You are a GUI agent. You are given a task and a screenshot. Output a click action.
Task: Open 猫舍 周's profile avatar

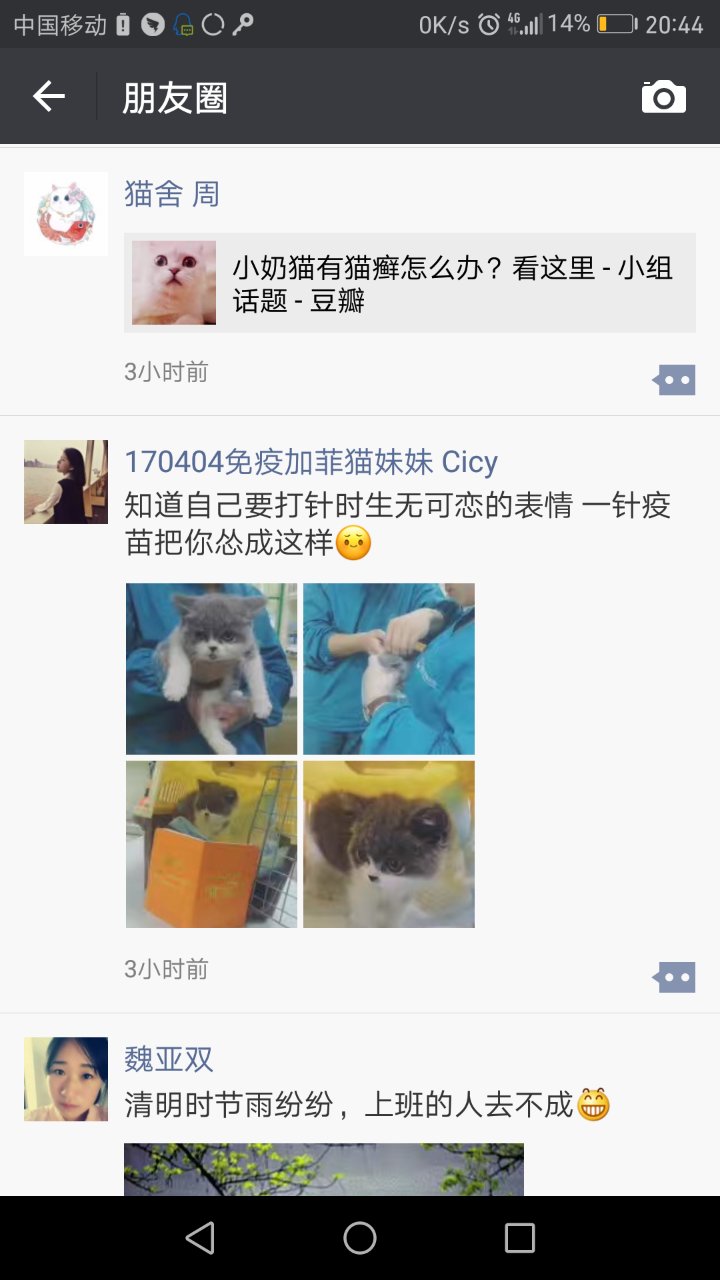pyautogui.click(x=66, y=214)
